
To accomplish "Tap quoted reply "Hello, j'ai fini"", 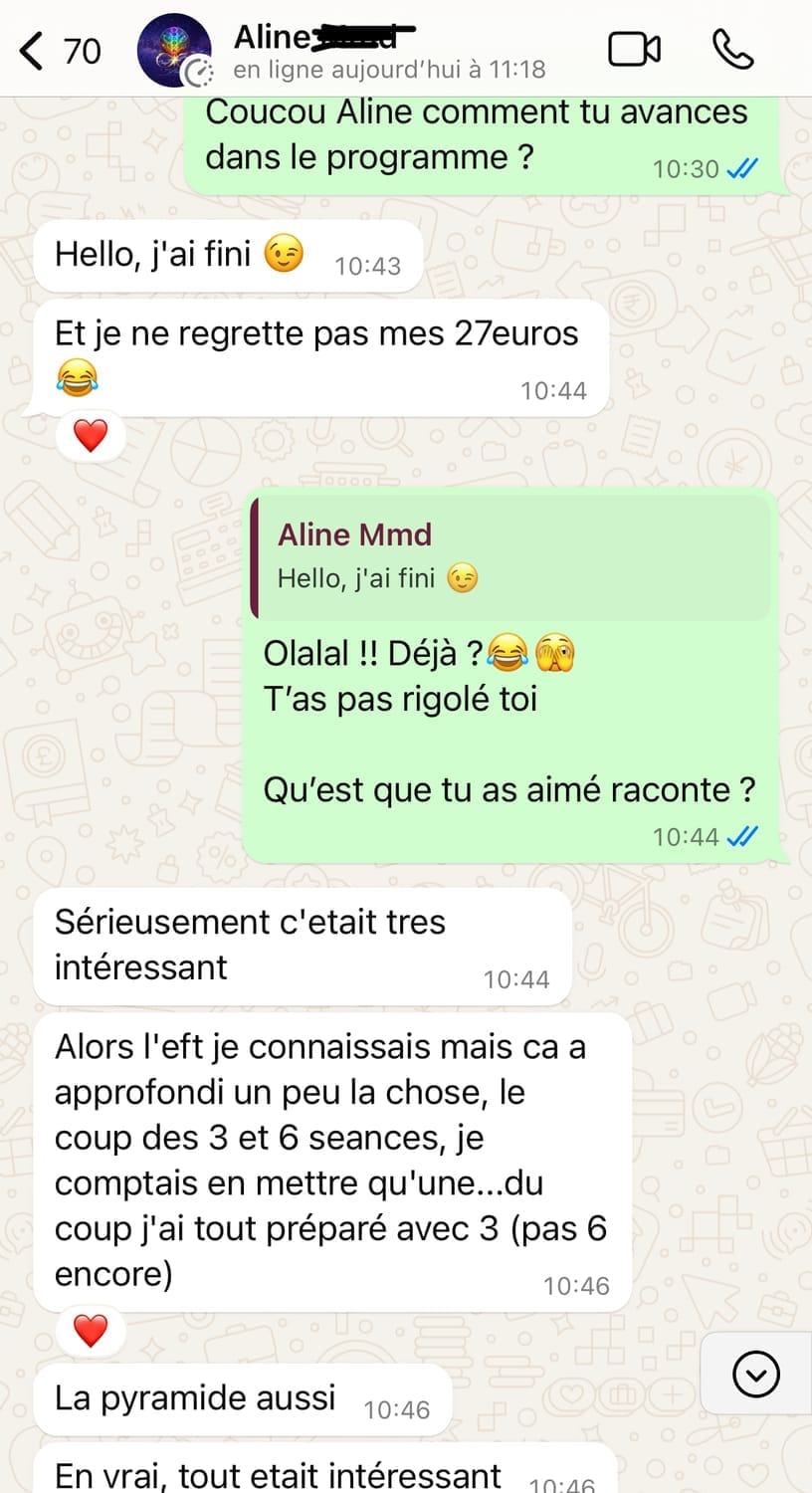I will pyautogui.click(x=509, y=557).
